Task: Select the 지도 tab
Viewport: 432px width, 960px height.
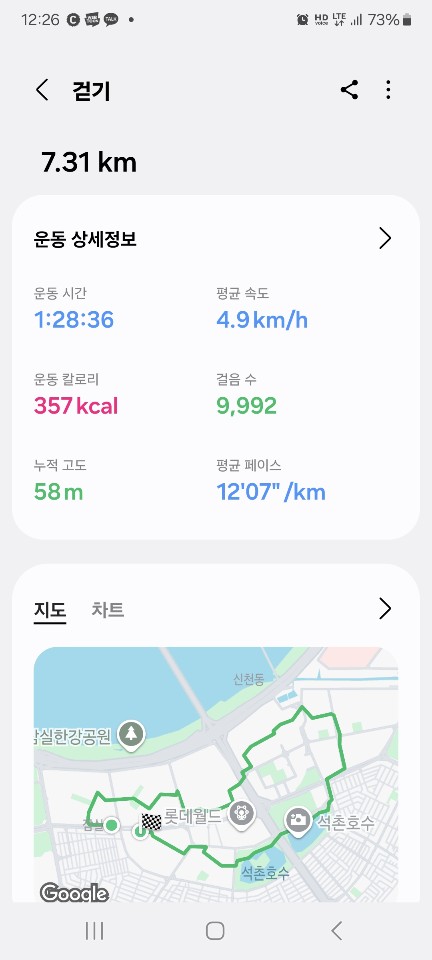Action: [50, 610]
